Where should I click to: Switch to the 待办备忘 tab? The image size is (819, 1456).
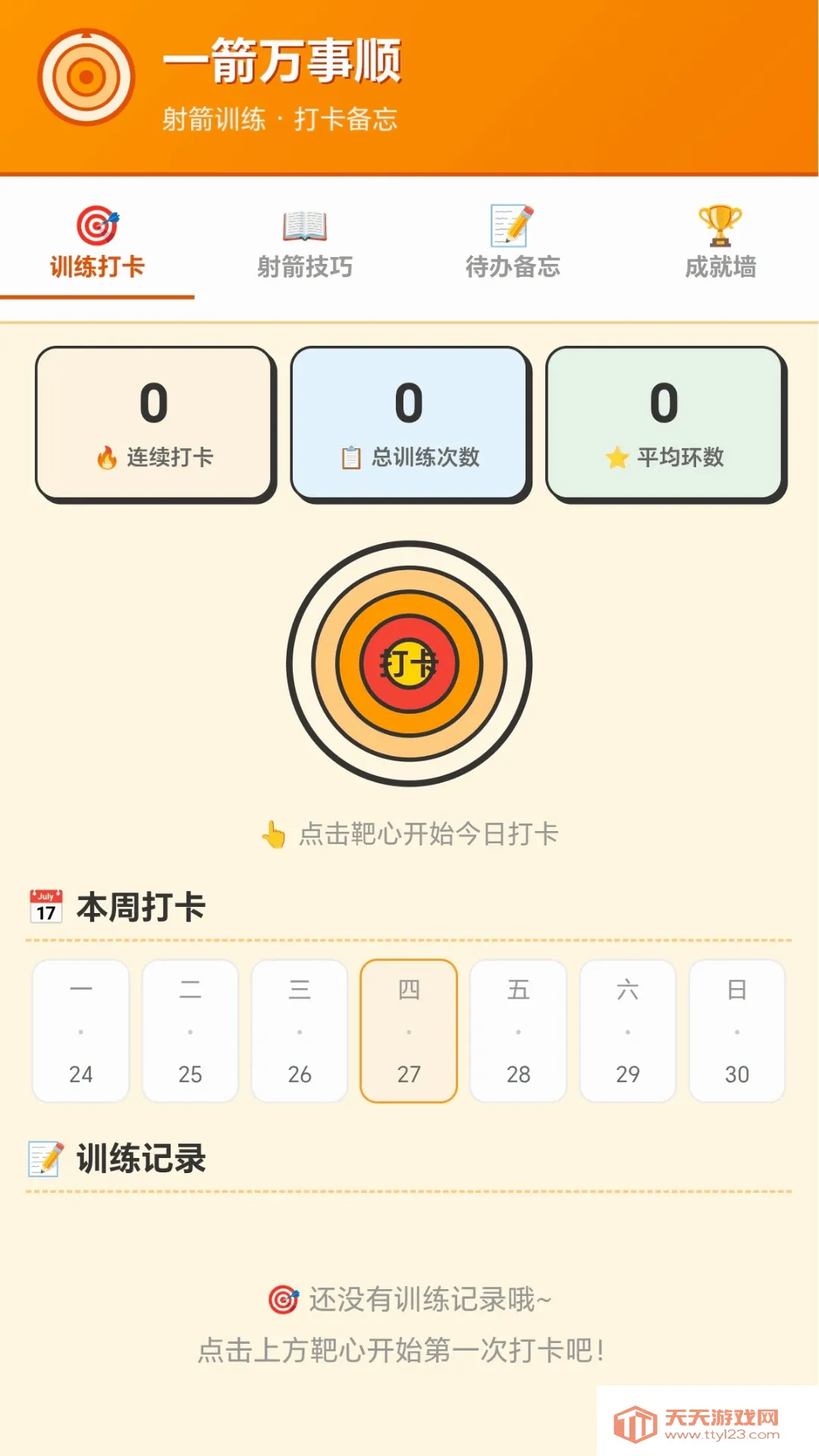click(x=513, y=243)
